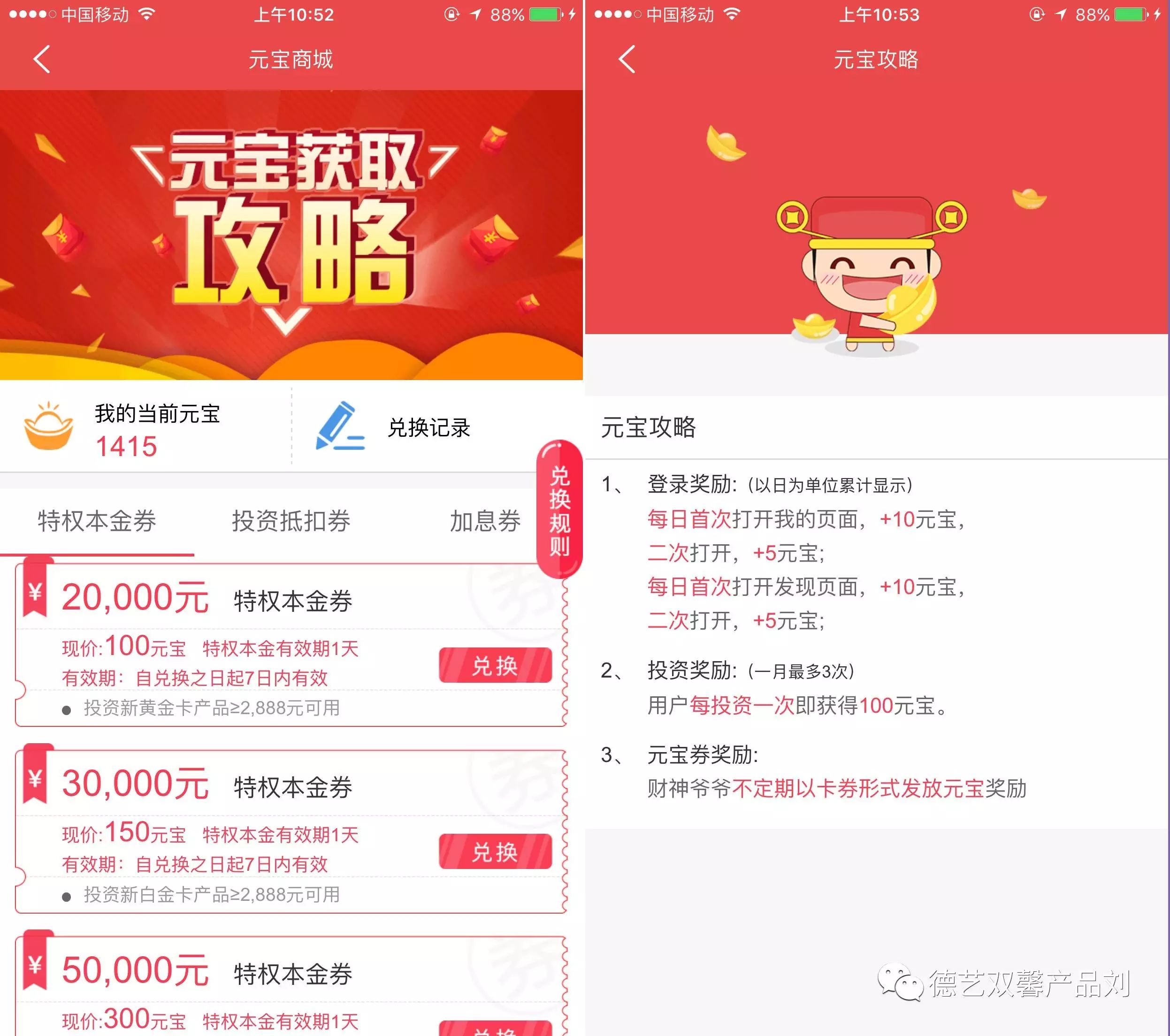Redeem the 30,000元 特权本金券

(495, 852)
